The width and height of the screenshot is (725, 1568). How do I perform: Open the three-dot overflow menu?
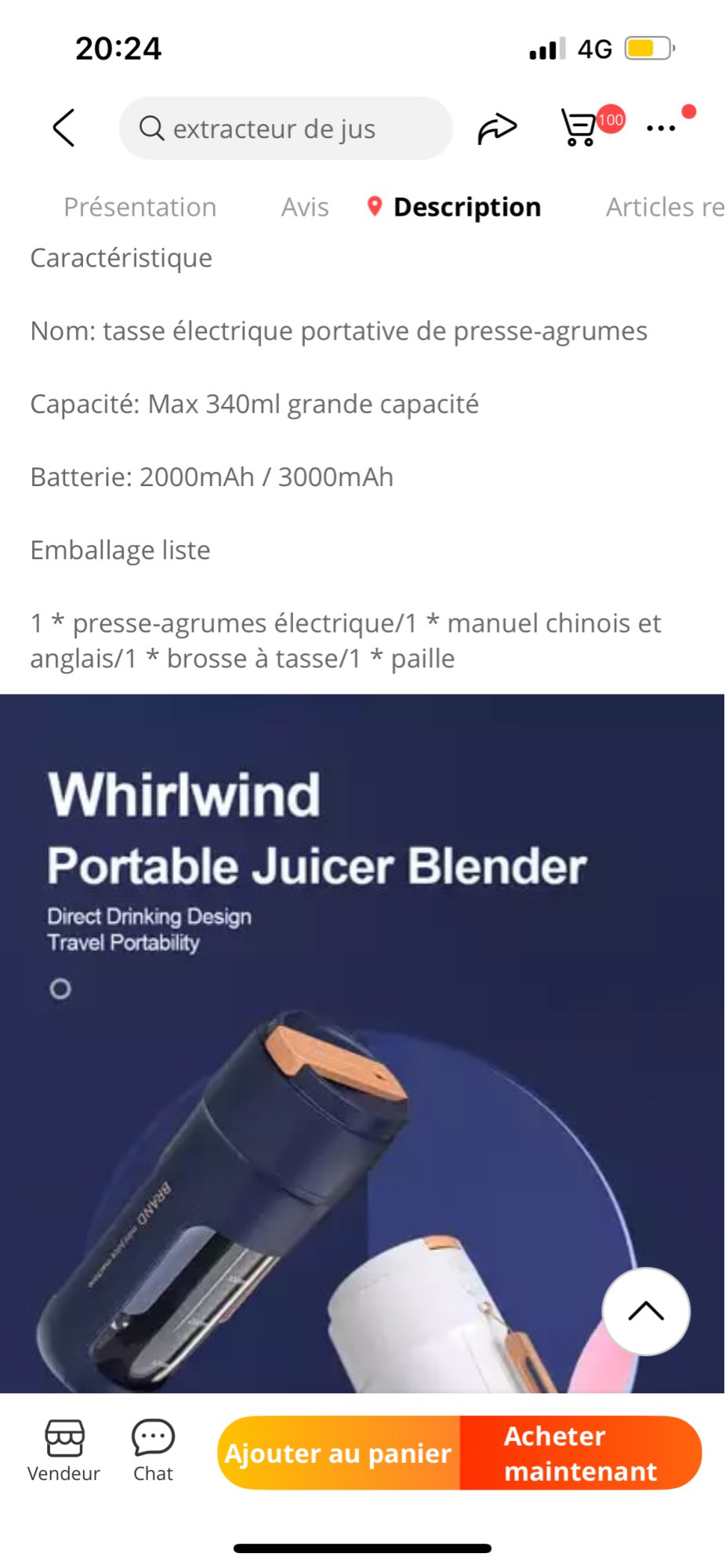click(x=661, y=128)
